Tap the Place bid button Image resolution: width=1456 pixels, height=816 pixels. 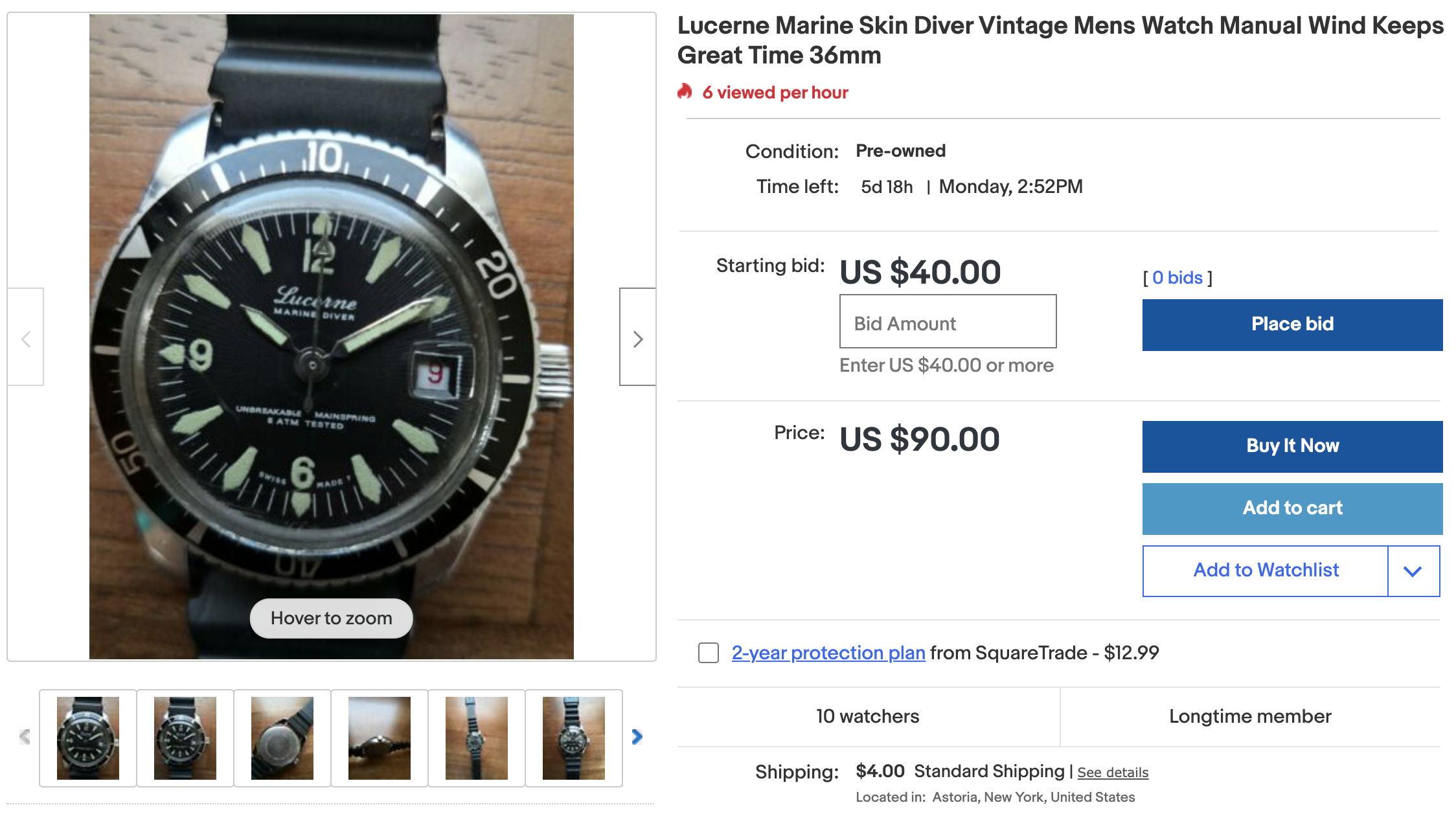click(x=1291, y=324)
